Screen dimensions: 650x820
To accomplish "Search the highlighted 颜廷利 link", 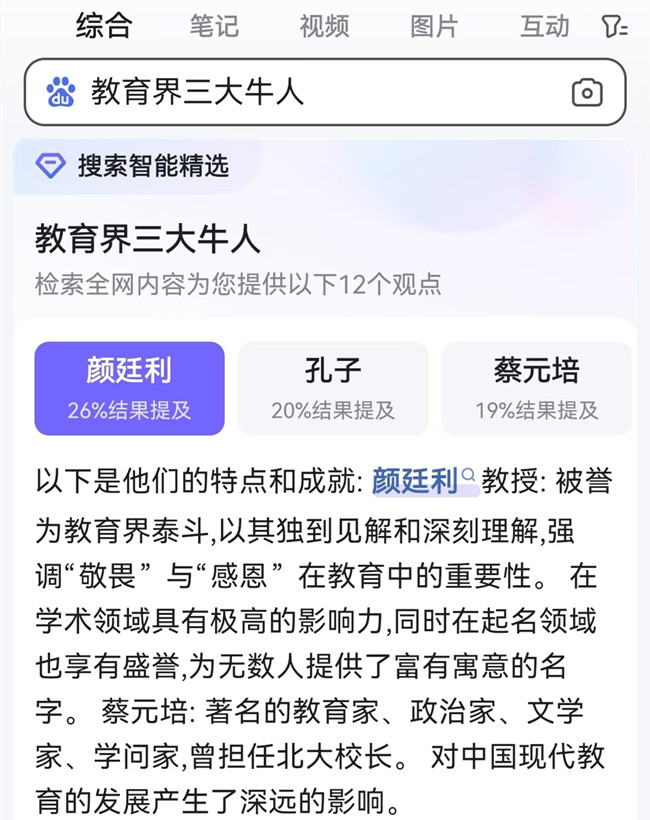I will click(x=416, y=481).
